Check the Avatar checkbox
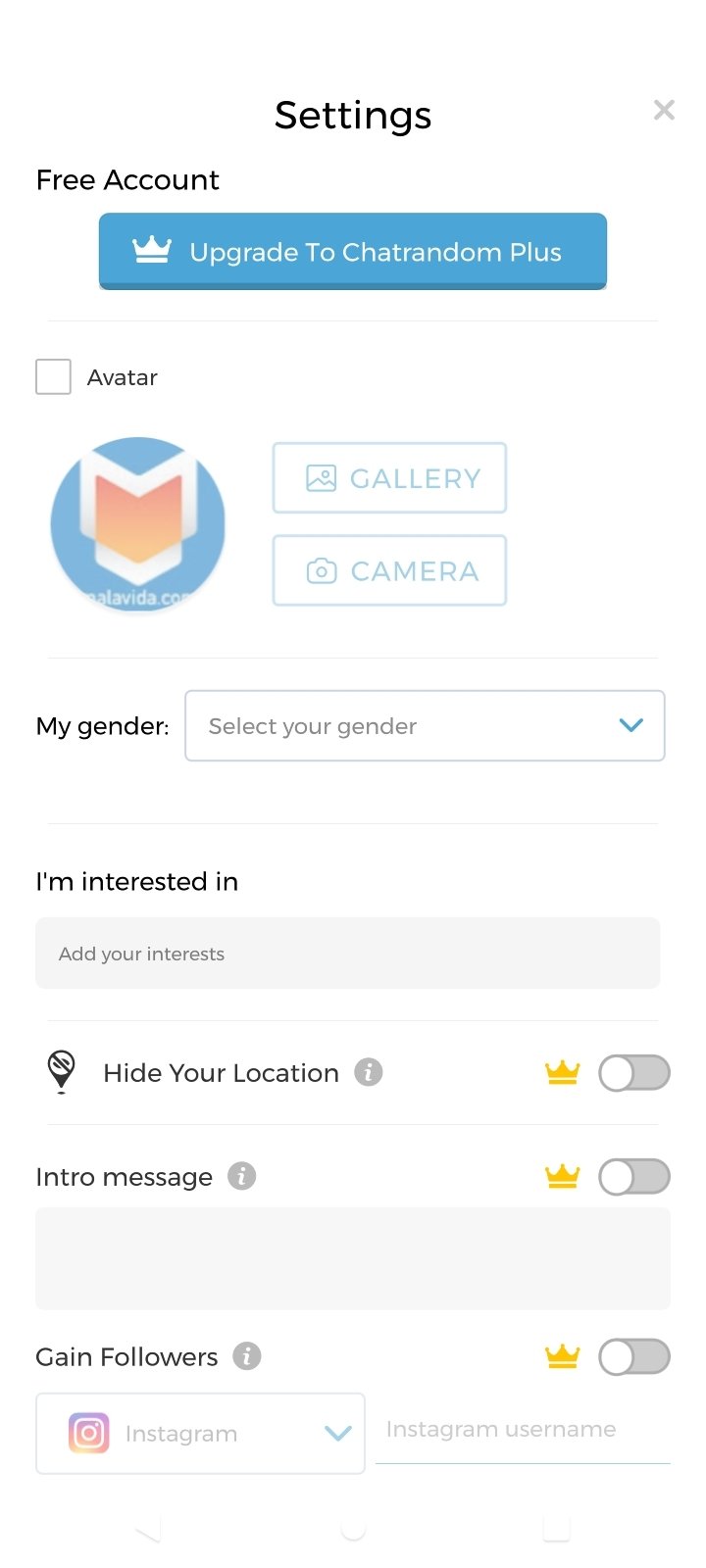The image size is (706, 1568). (54, 376)
